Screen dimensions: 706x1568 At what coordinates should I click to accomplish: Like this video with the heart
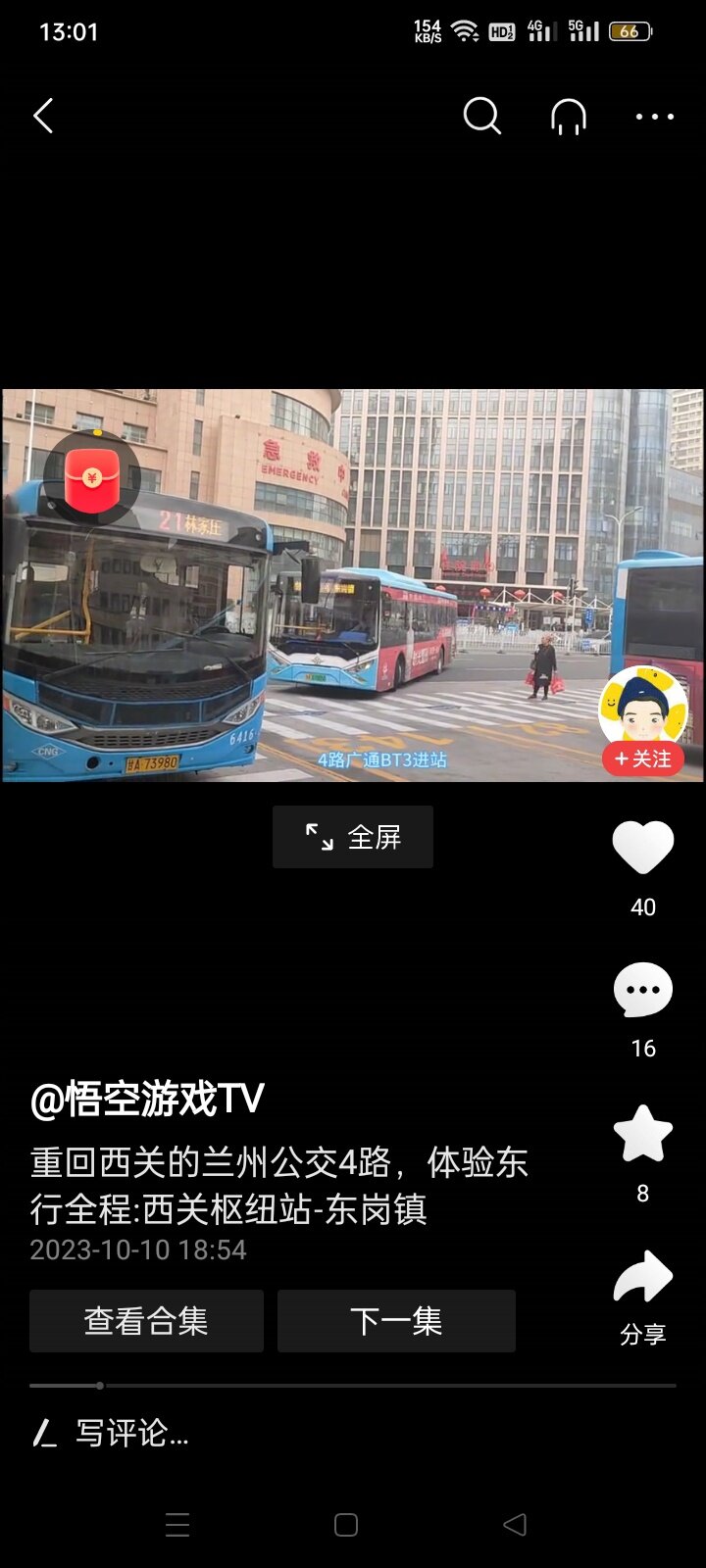tap(642, 848)
